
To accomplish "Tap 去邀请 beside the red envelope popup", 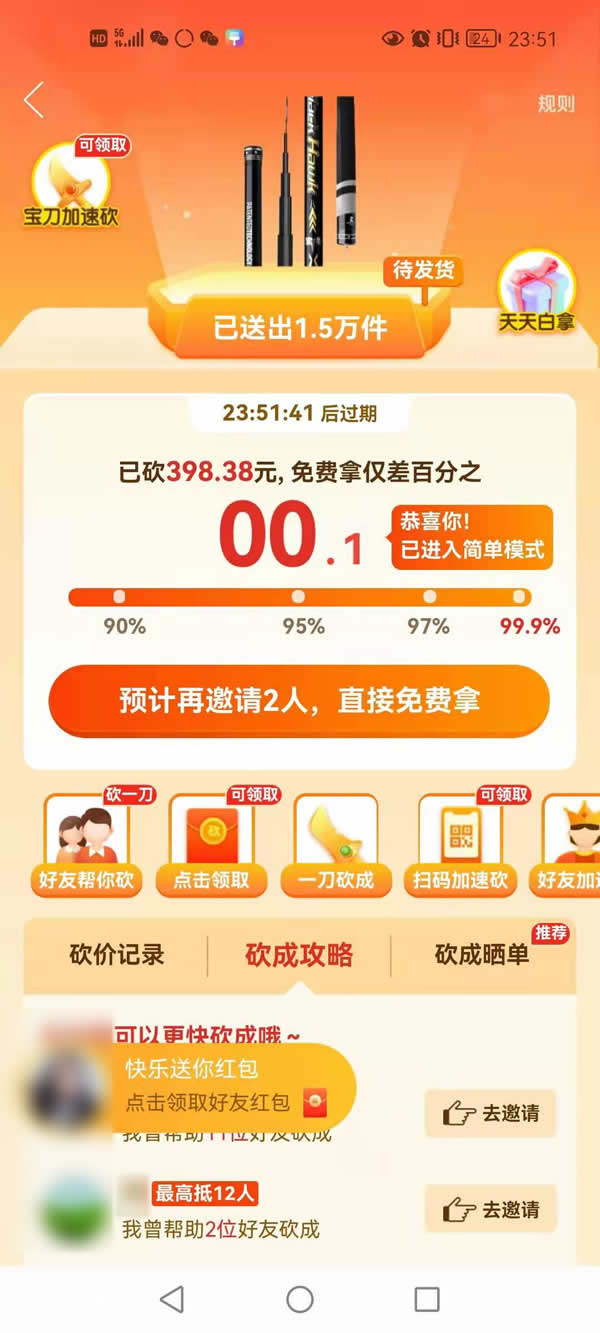I will point(490,1113).
